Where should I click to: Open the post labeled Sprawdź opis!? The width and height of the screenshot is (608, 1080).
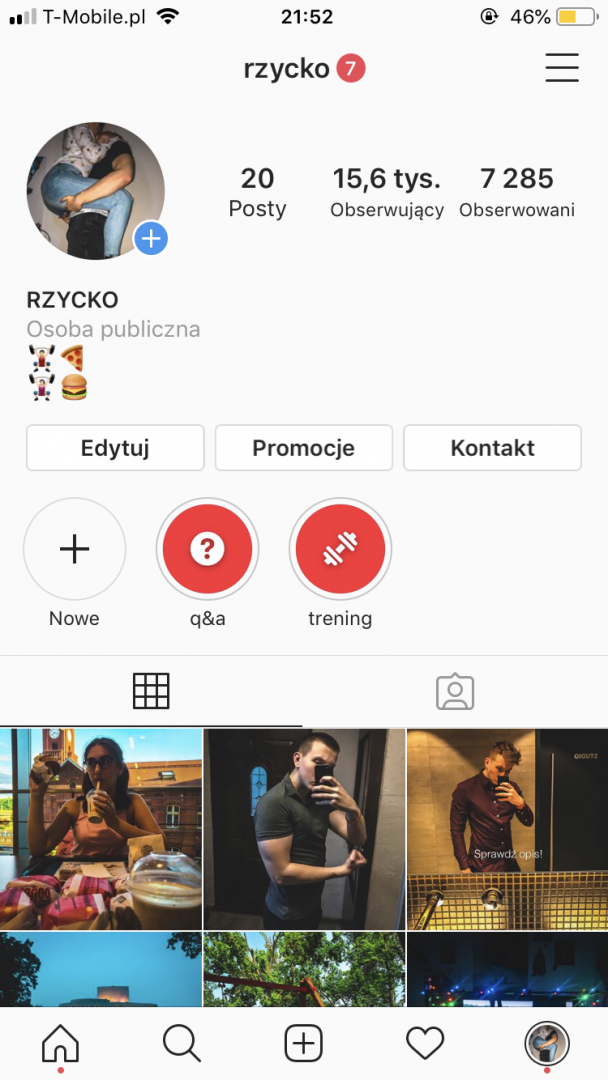(507, 829)
